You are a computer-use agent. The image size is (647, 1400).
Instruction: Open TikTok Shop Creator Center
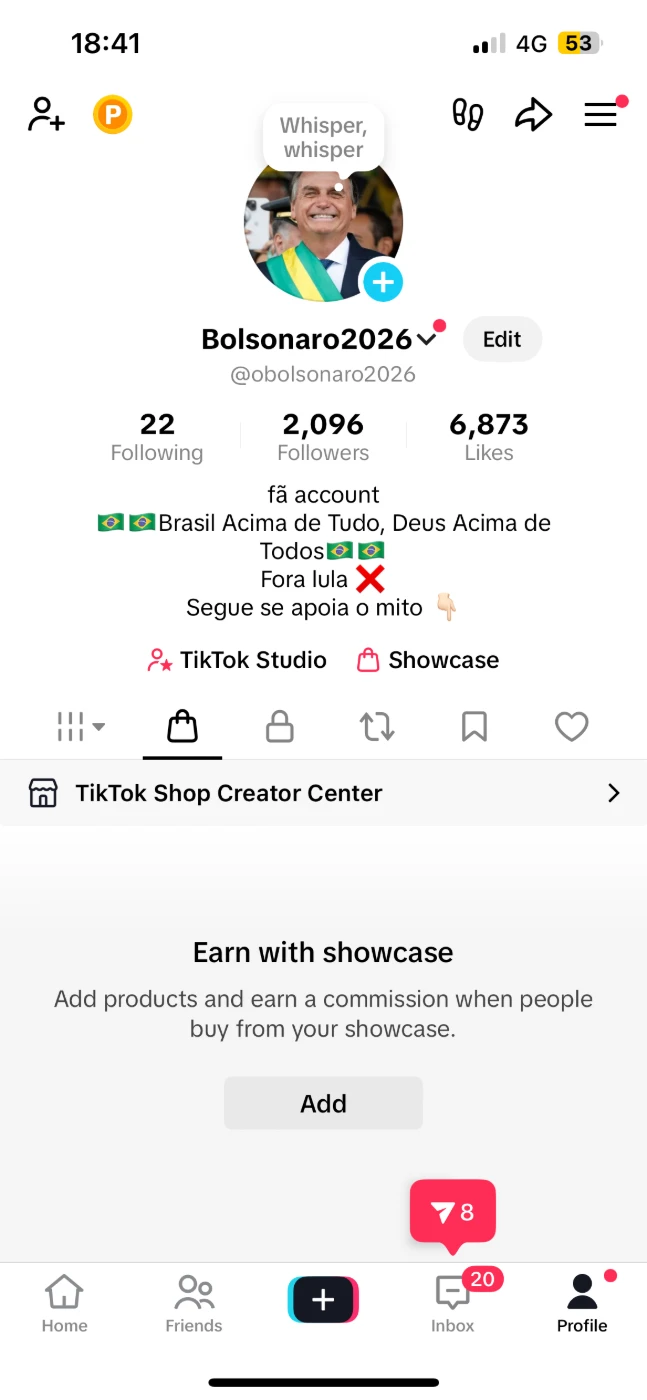click(323, 793)
